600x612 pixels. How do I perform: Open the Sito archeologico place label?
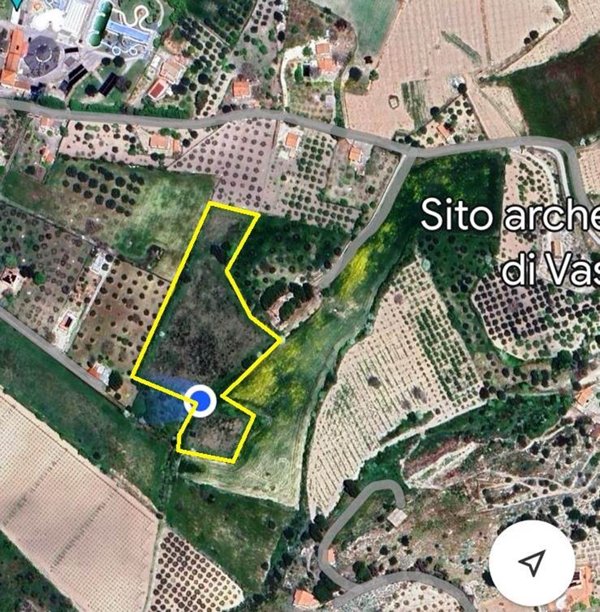coord(510,242)
